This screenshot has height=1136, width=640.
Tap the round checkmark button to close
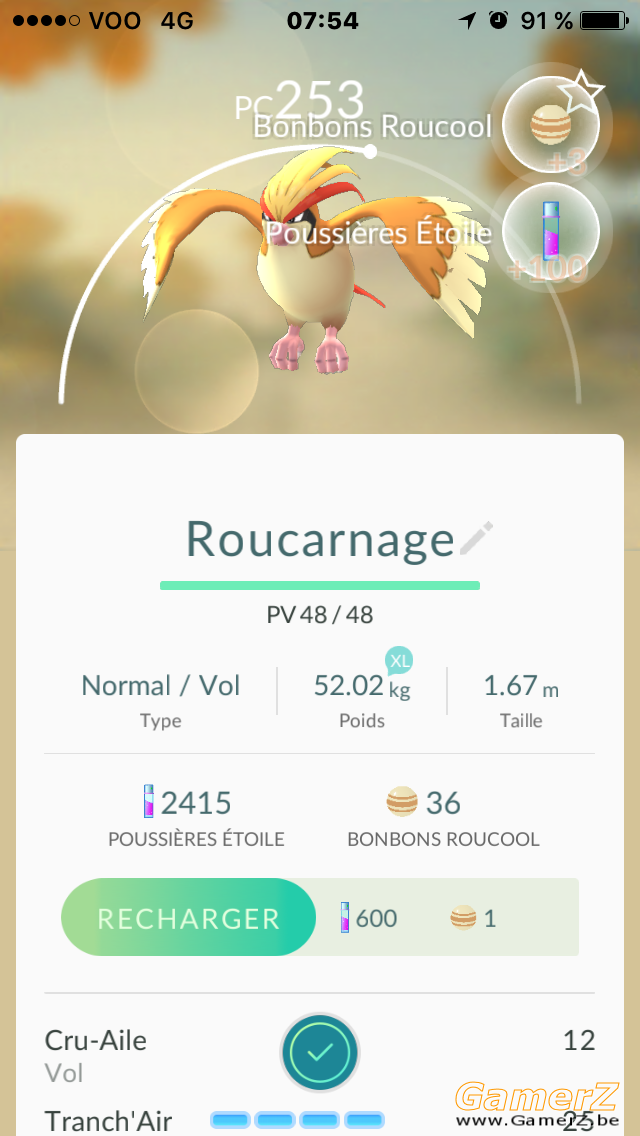320,1051
